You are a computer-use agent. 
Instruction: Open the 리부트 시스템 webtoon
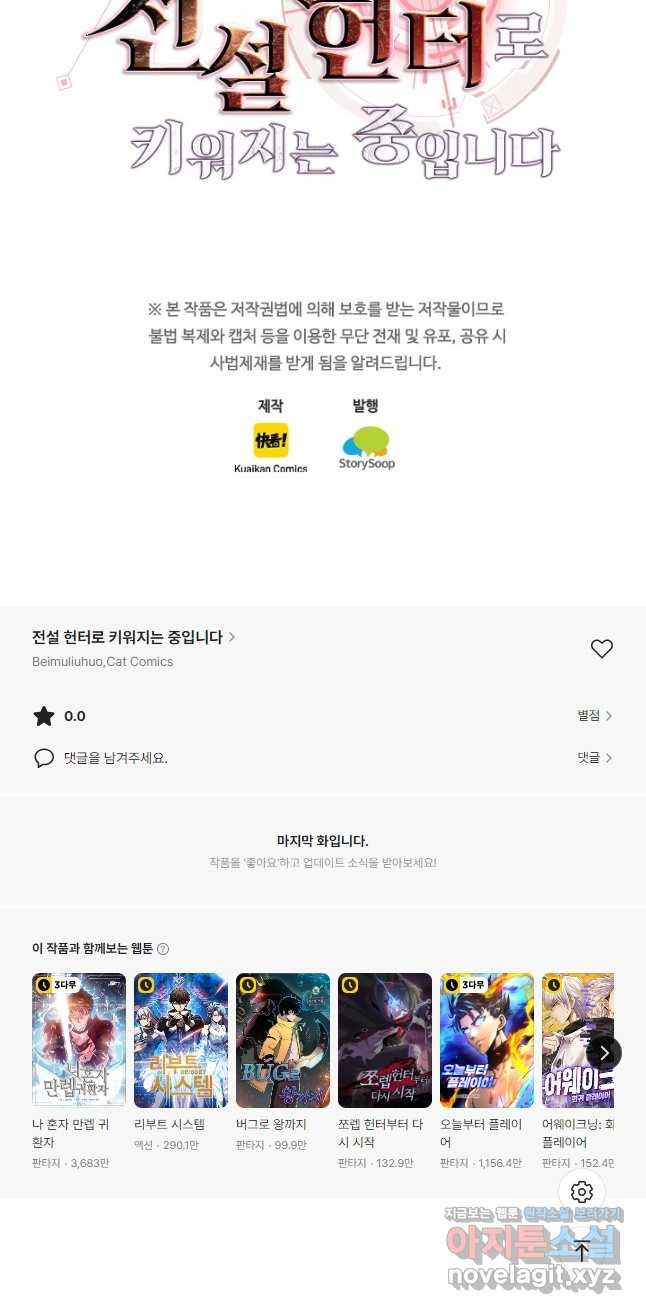click(x=181, y=1040)
